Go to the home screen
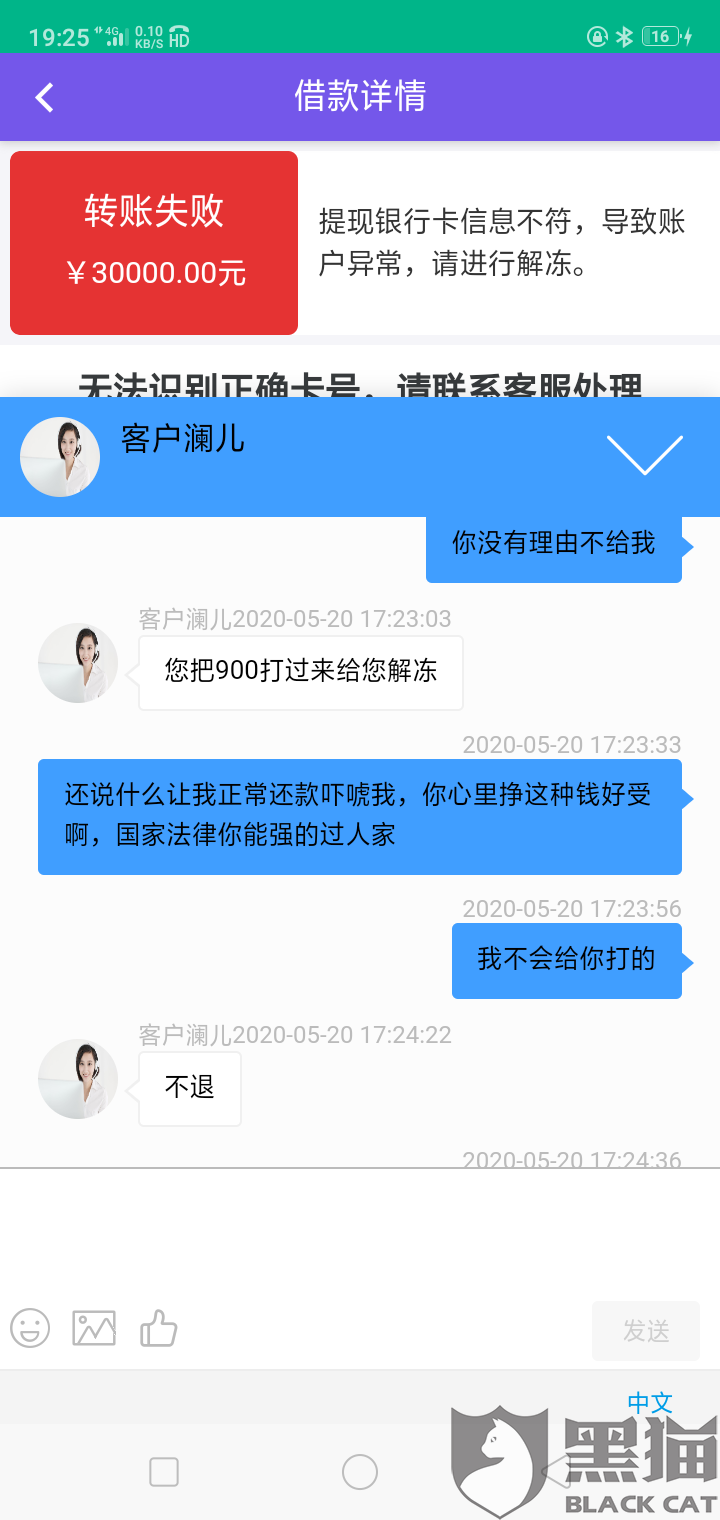This screenshot has width=720, height=1520. pos(360,1472)
